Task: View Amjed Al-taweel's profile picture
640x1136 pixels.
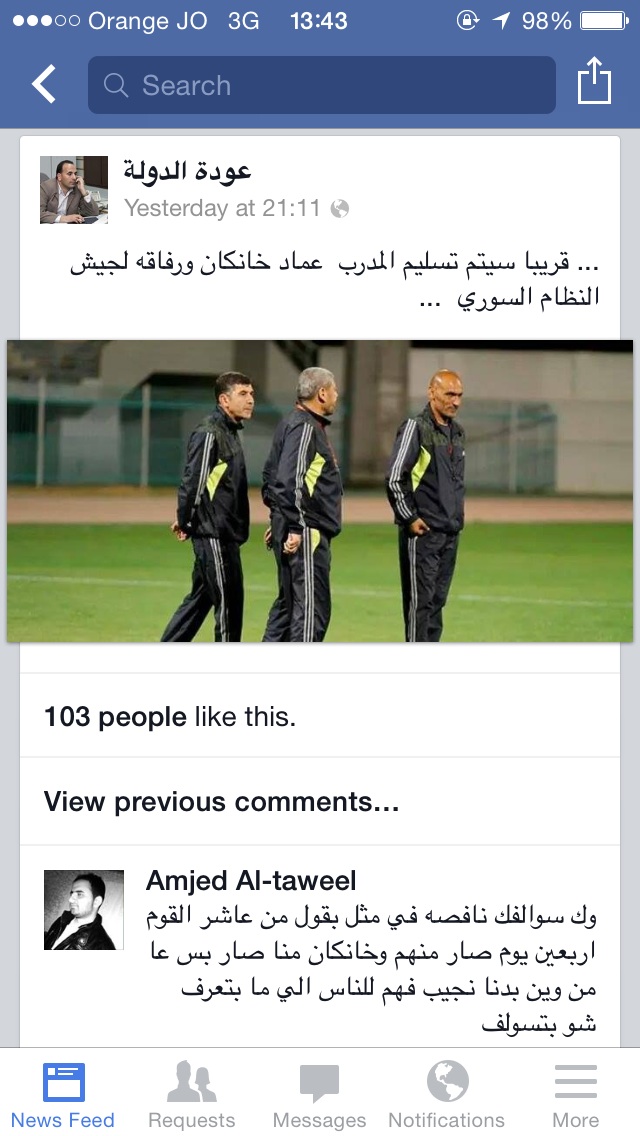Action: tap(84, 909)
